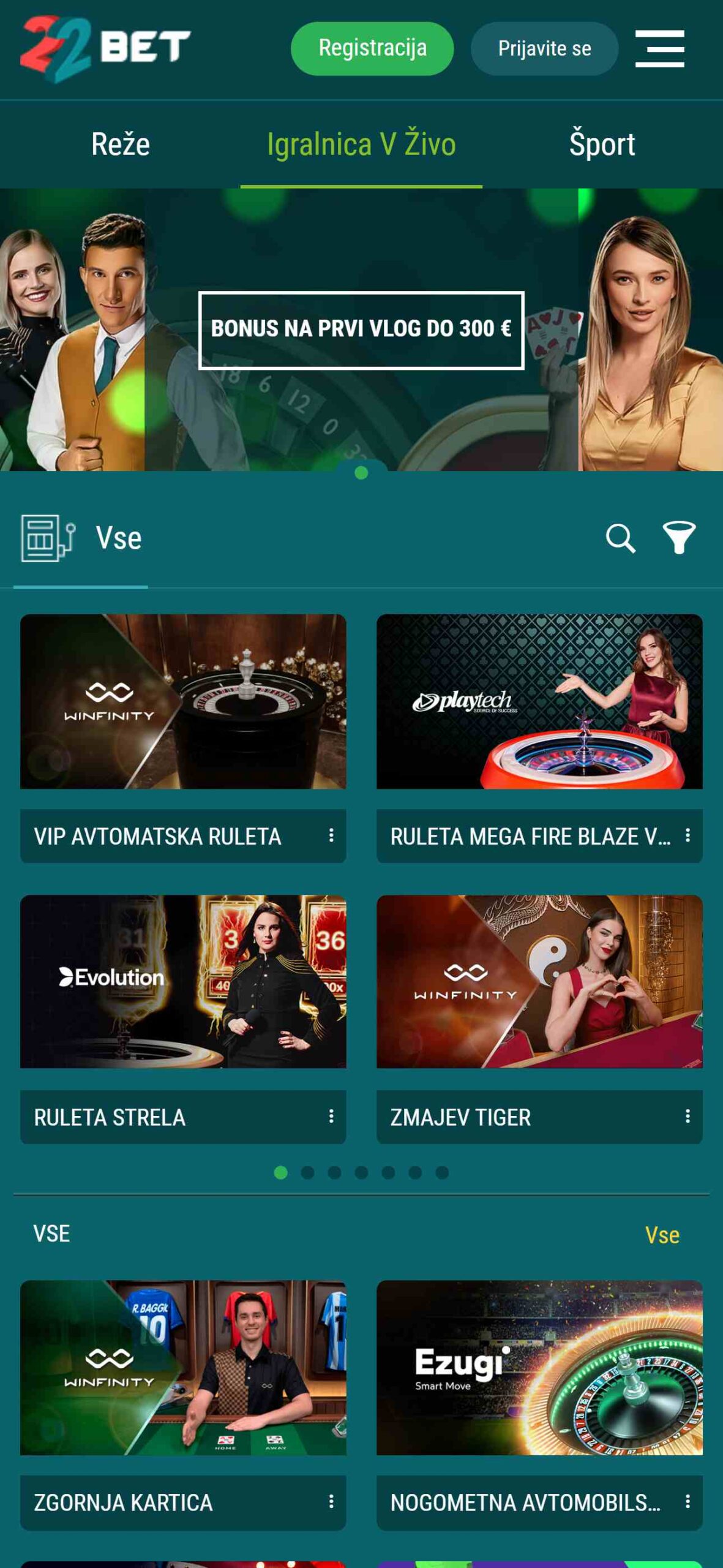The width and height of the screenshot is (723, 1568).
Task: Switch to the Šport tab
Action: pos(602,145)
